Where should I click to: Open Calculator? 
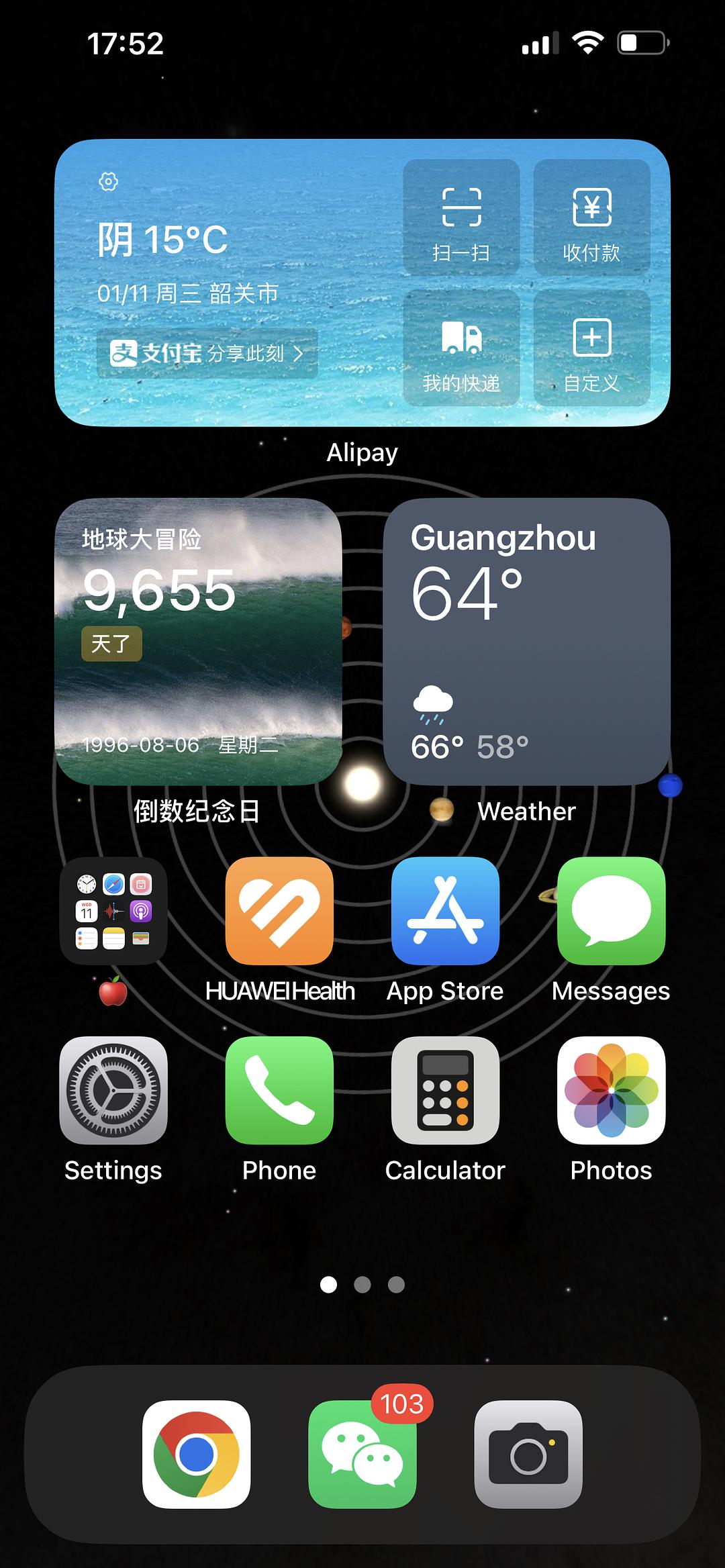click(445, 1090)
